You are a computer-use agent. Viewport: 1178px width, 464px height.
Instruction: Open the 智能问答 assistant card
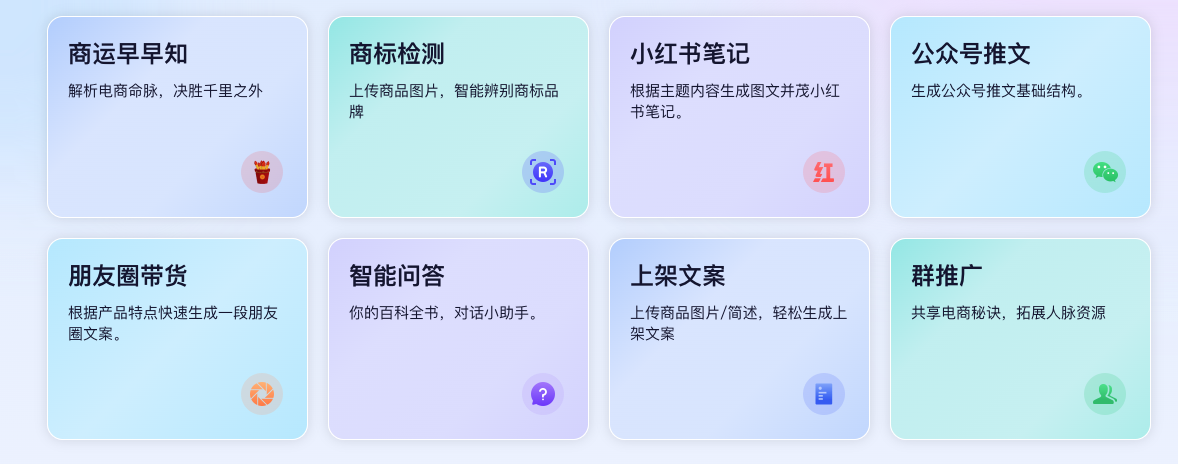458,339
